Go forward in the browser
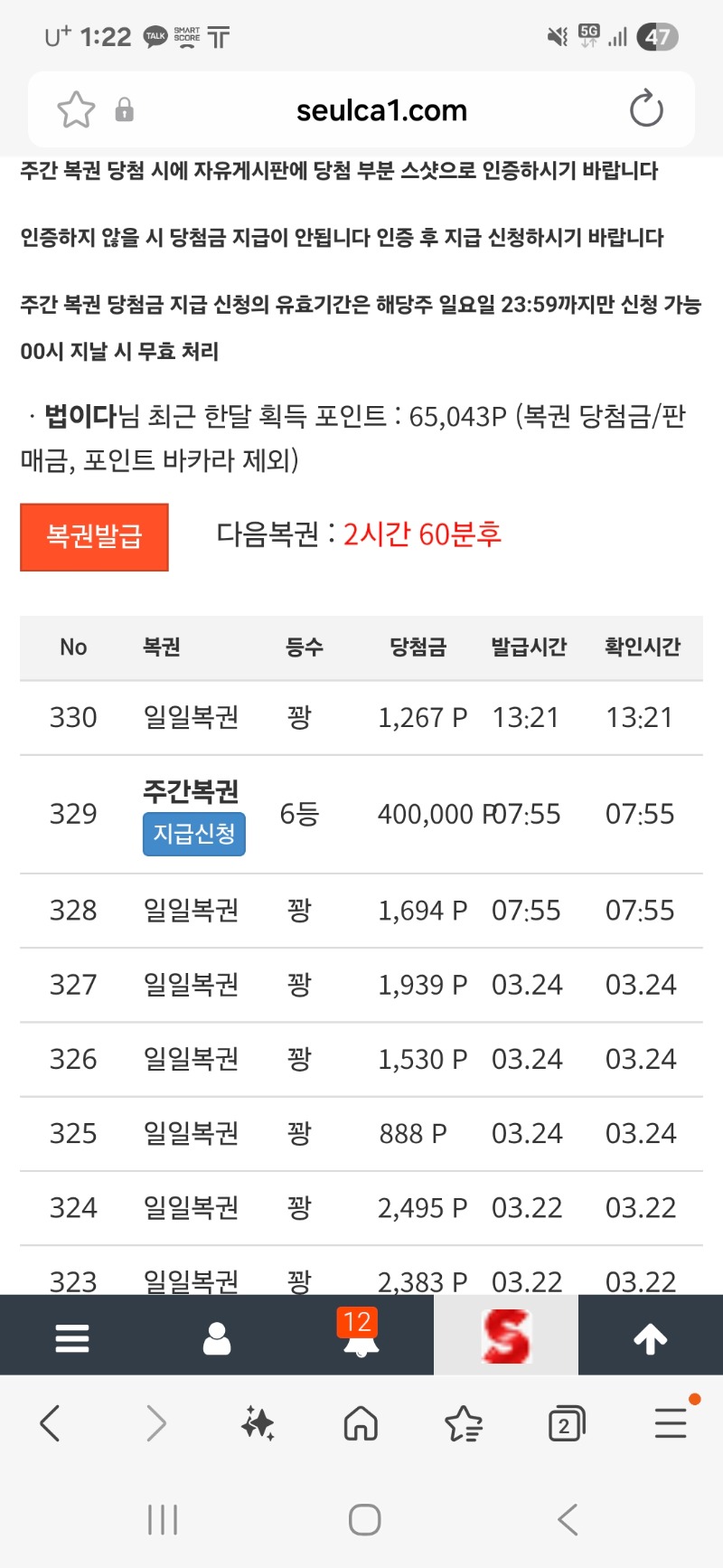 point(156,1423)
